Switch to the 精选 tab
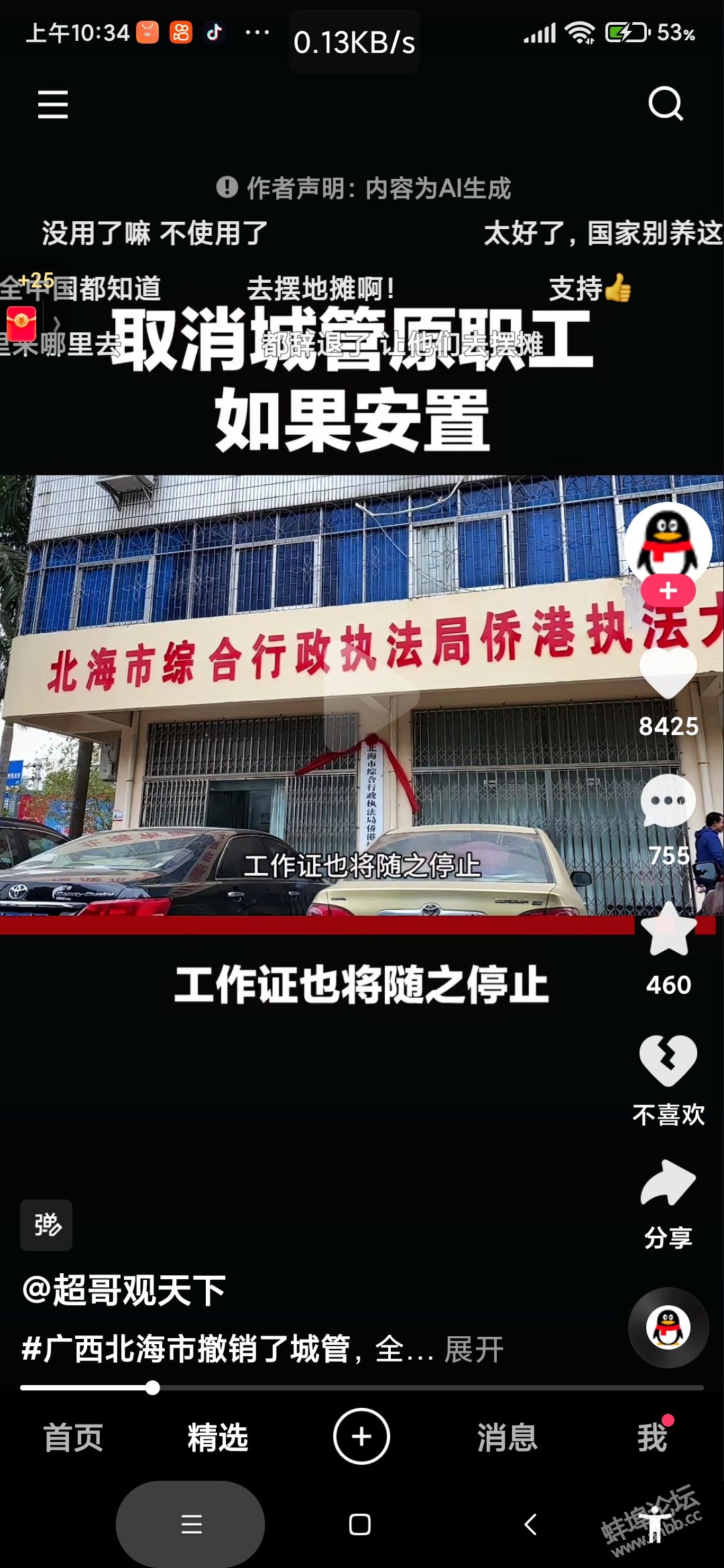This screenshot has width=724, height=1568. 218,1437
